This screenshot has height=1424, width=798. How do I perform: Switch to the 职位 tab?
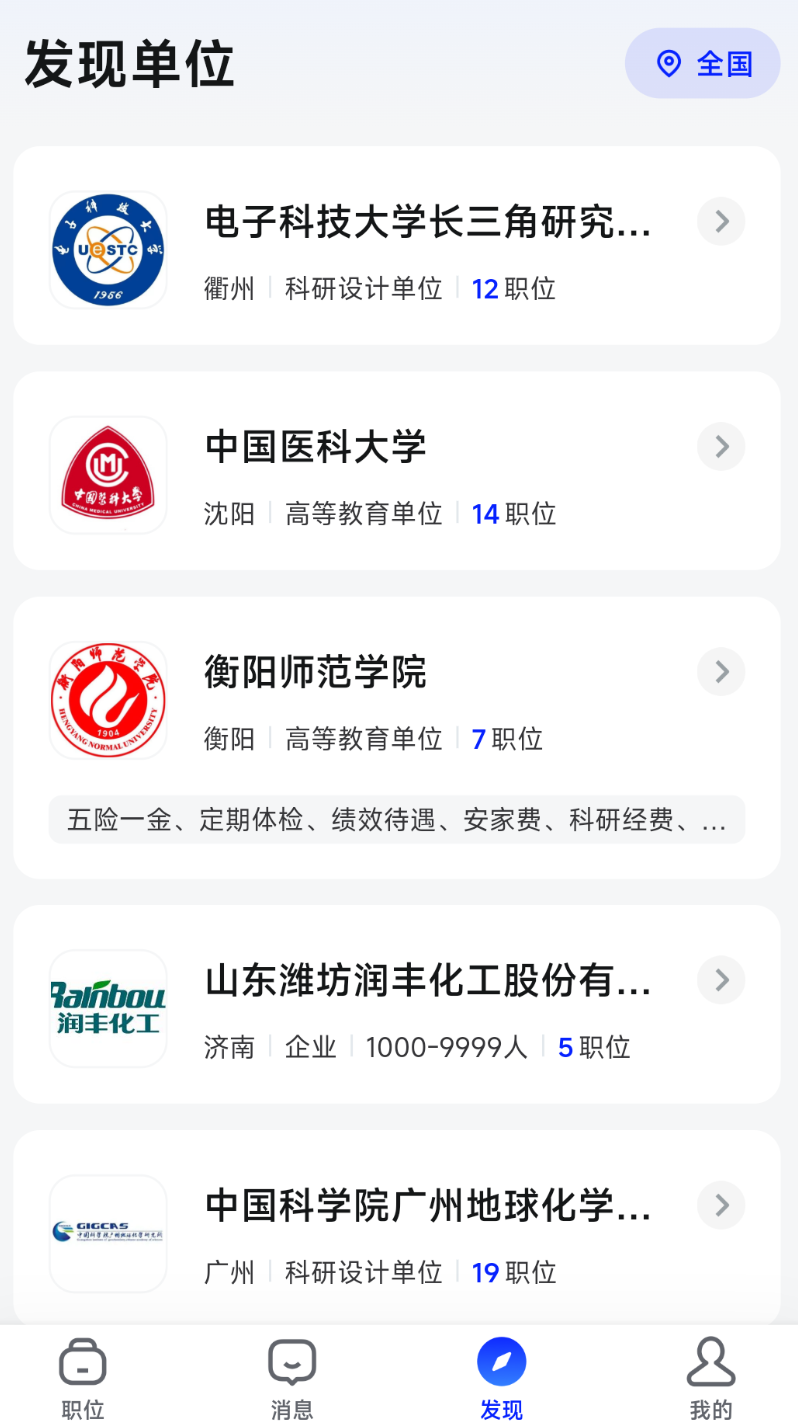83,1378
